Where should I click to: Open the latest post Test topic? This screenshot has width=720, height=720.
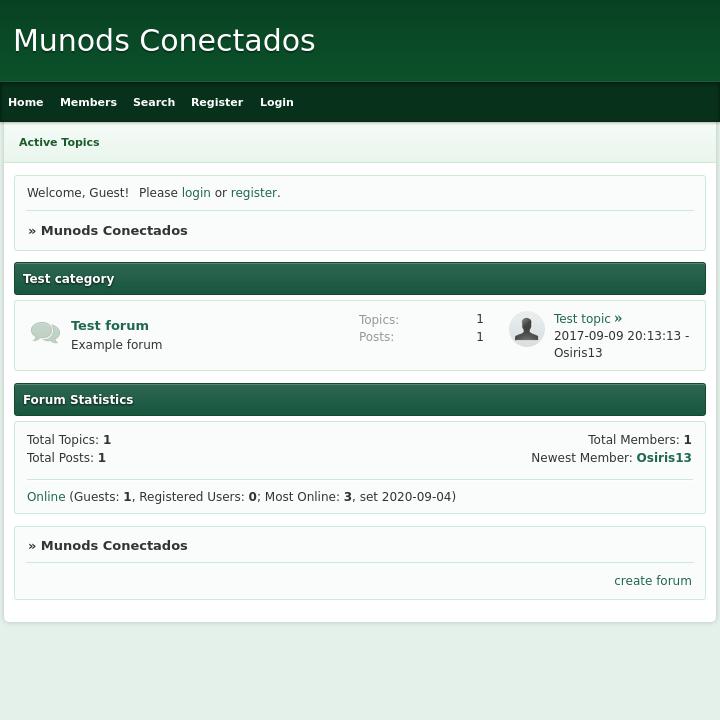[582, 319]
